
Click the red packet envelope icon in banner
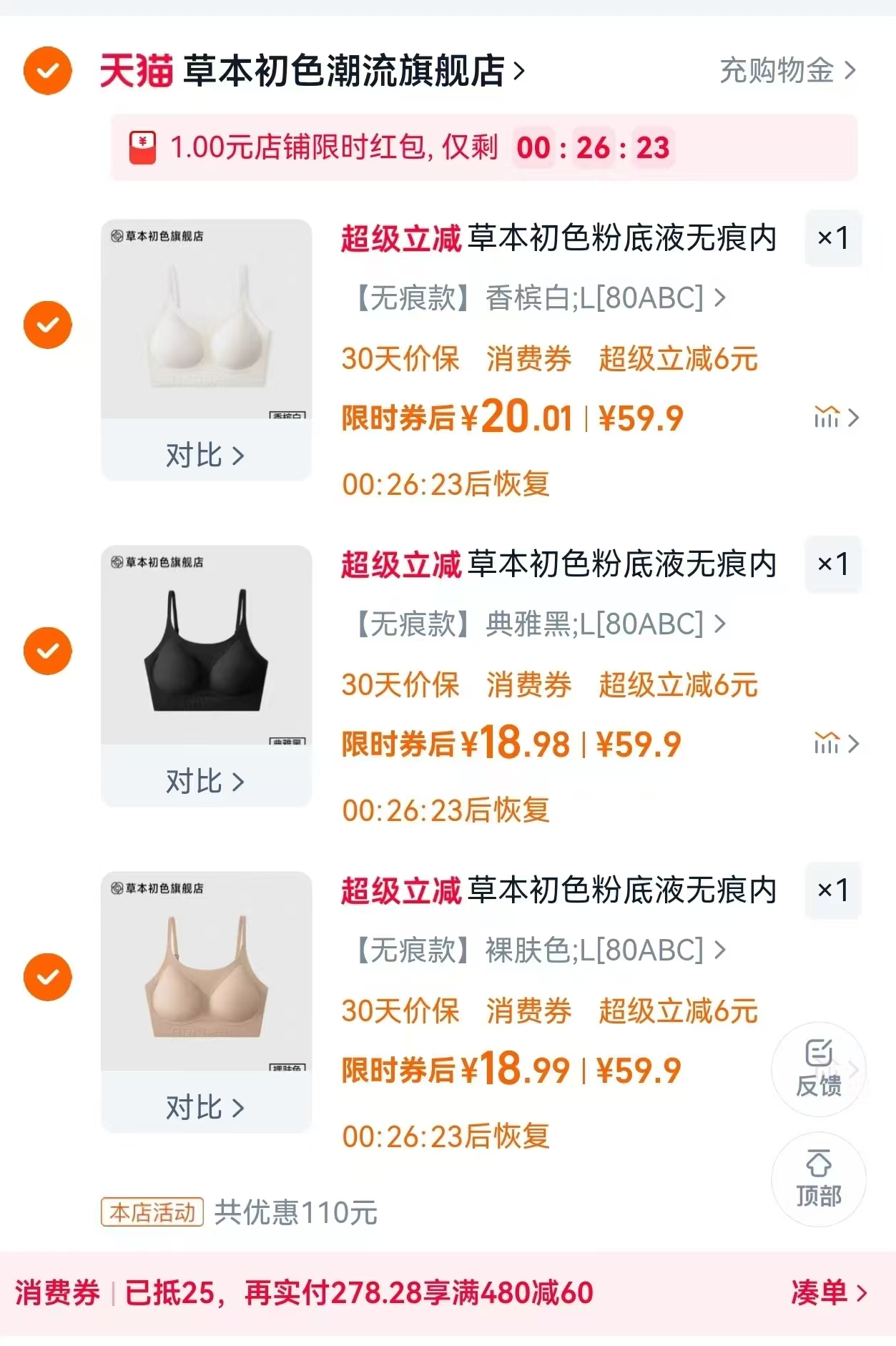[x=142, y=148]
